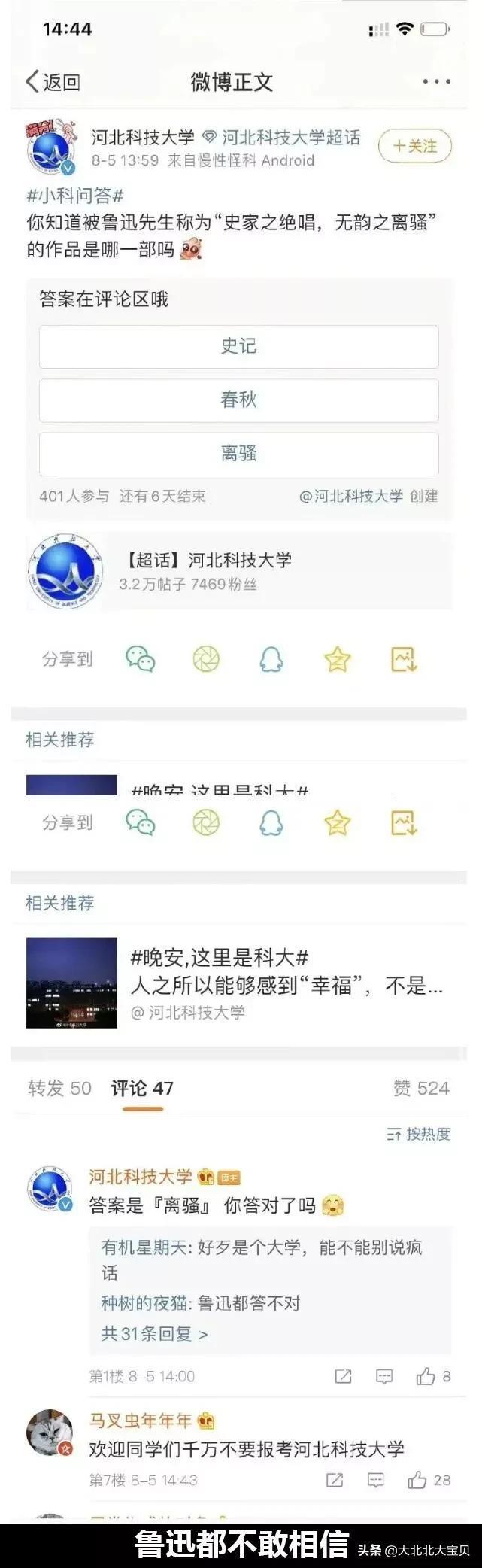Like the post via 赞 524

click(421, 1089)
